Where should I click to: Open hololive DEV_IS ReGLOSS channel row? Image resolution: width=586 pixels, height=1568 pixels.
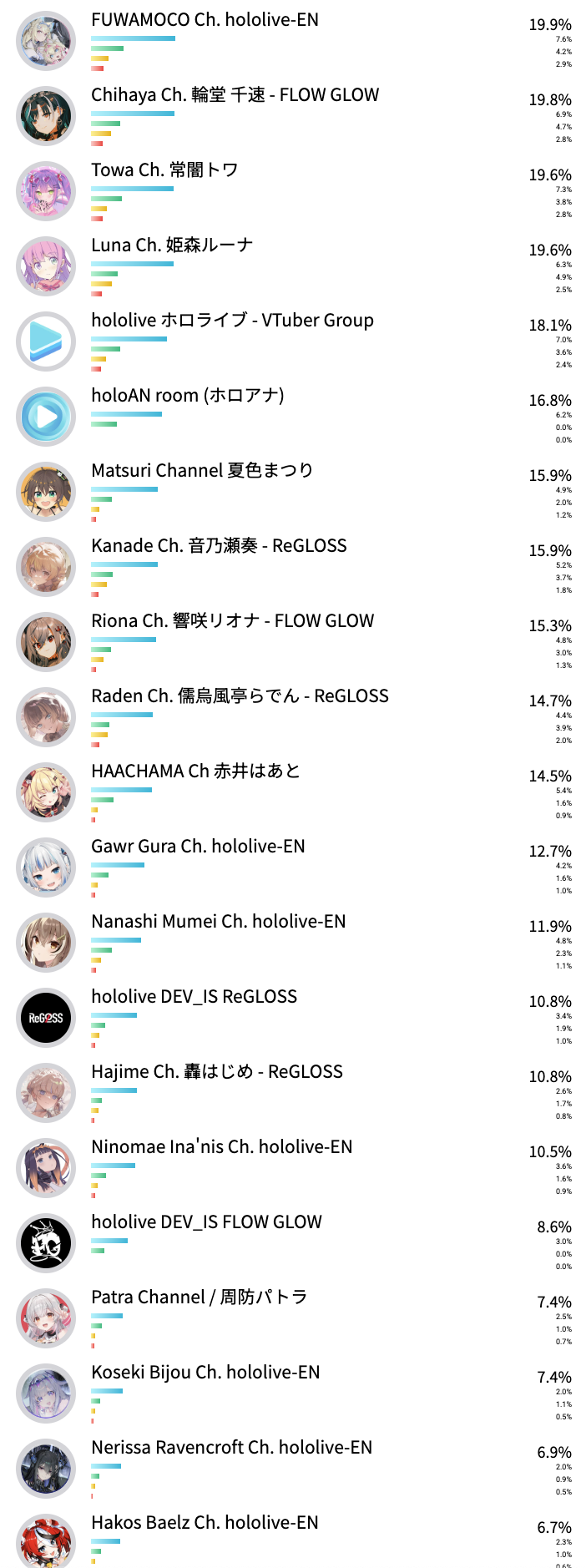click(x=194, y=997)
